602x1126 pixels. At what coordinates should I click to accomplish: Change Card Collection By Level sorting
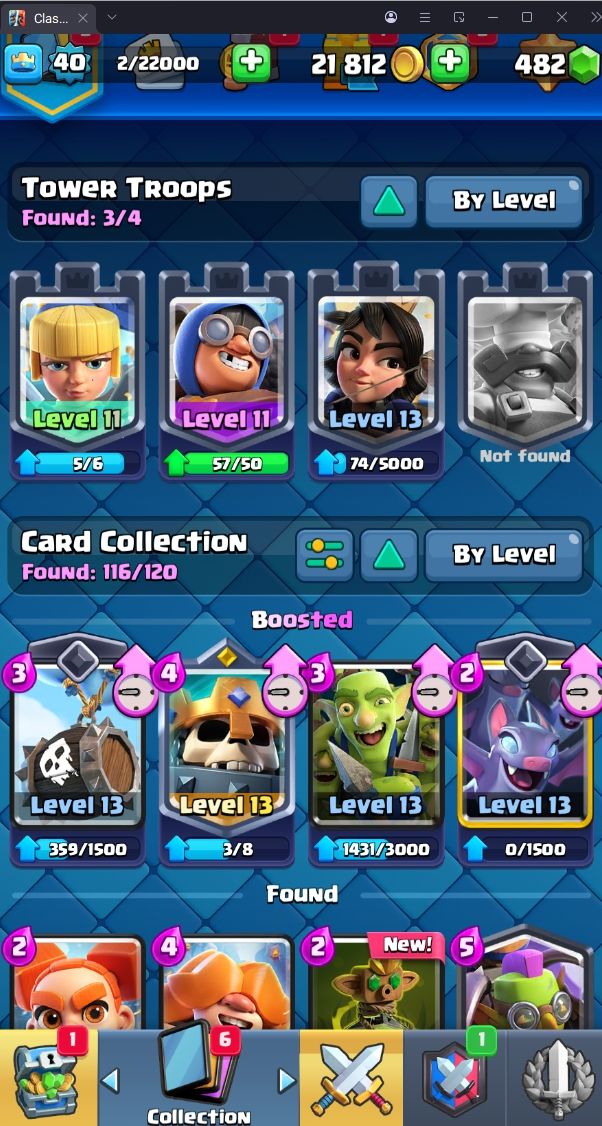coord(504,555)
